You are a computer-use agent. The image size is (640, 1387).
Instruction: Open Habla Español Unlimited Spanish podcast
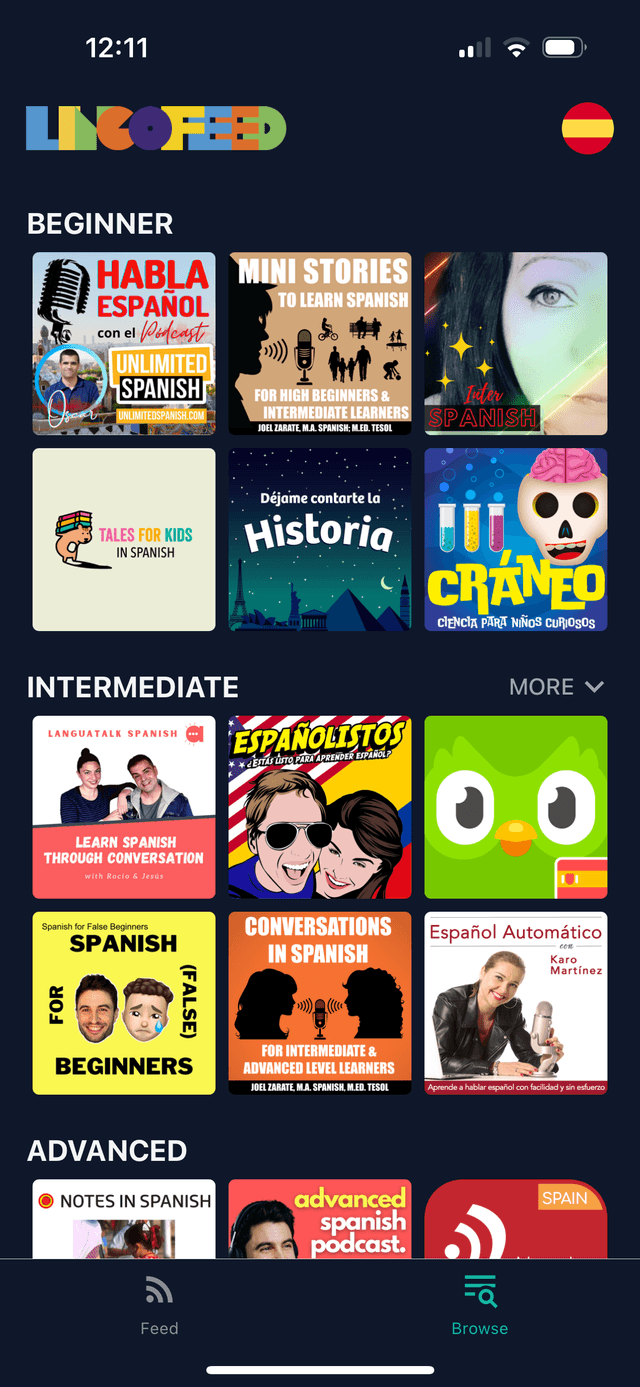pyautogui.click(x=124, y=343)
